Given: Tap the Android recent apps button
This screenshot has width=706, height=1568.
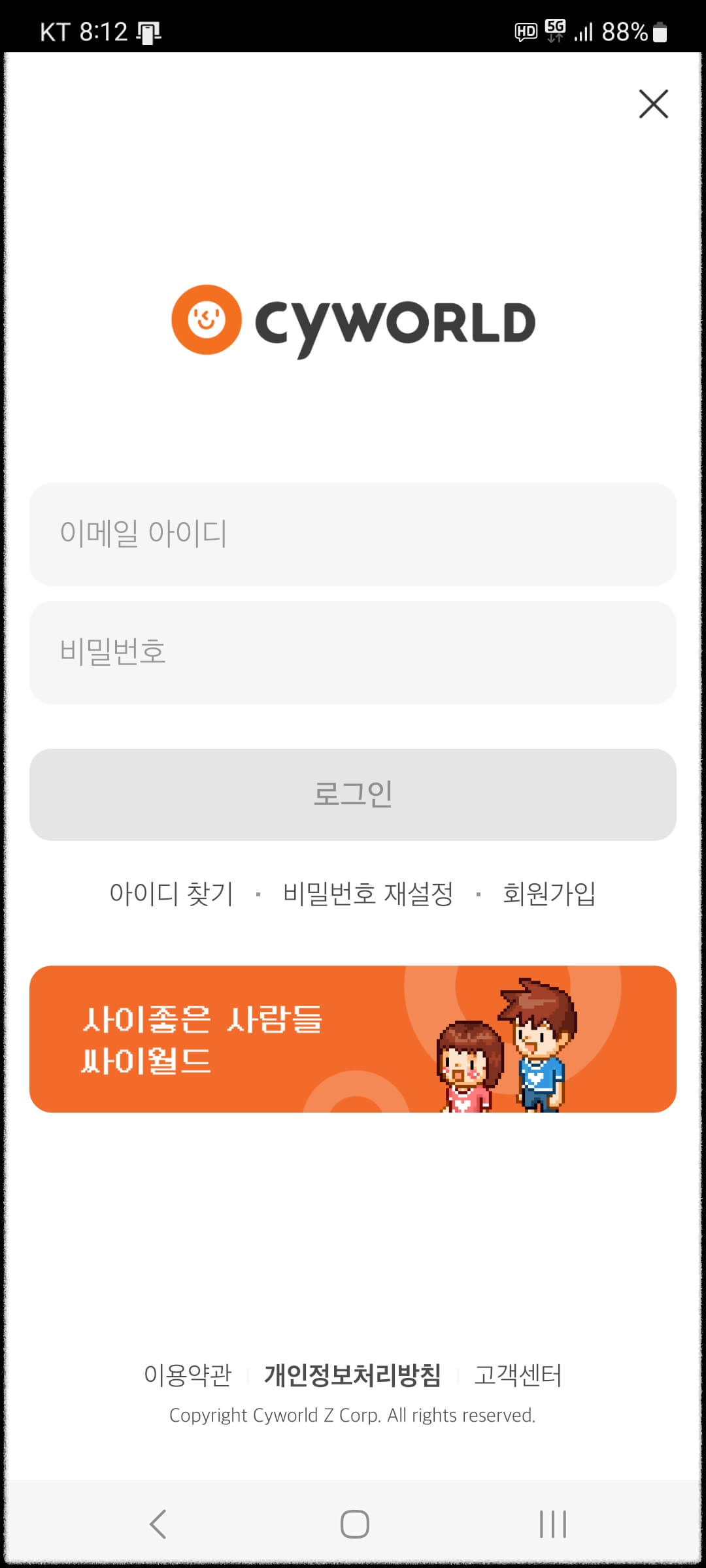Looking at the screenshot, I should [552, 1524].
